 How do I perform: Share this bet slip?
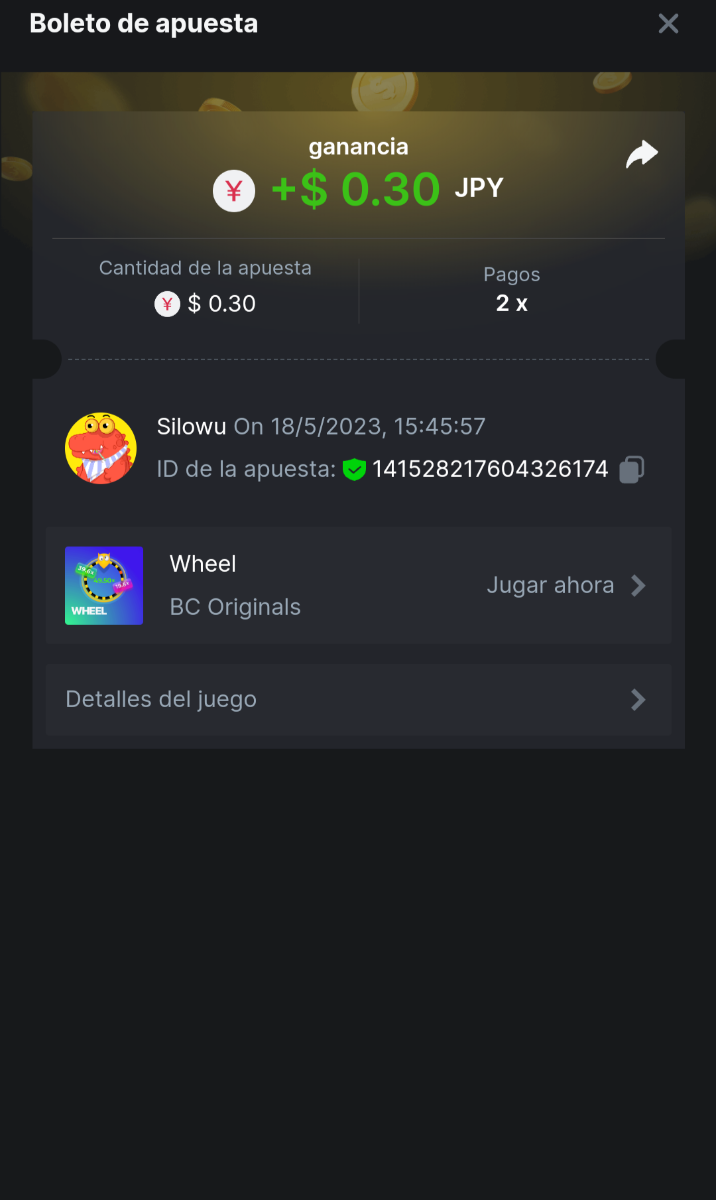click(x=641, y=154)
